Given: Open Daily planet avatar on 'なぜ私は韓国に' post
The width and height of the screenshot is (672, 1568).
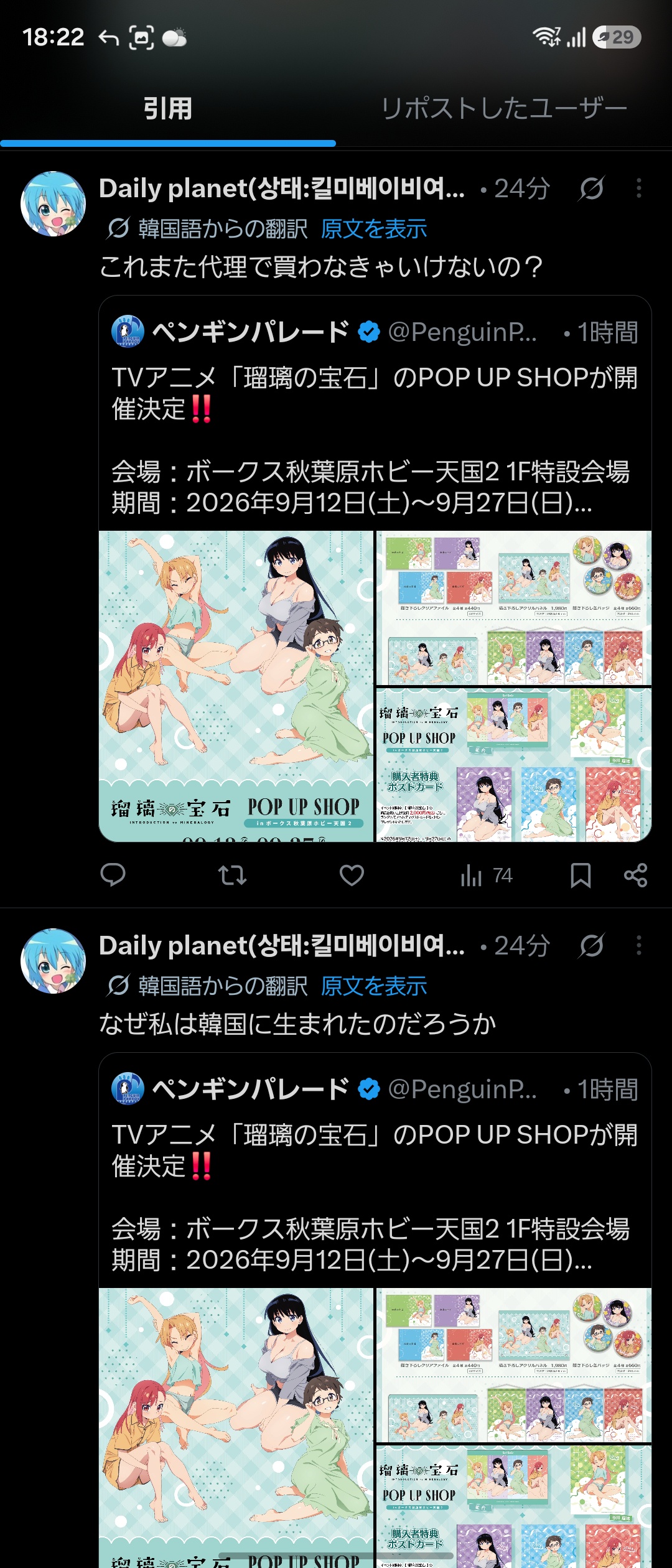Looking at the screenshot, I should pos(54,961).
